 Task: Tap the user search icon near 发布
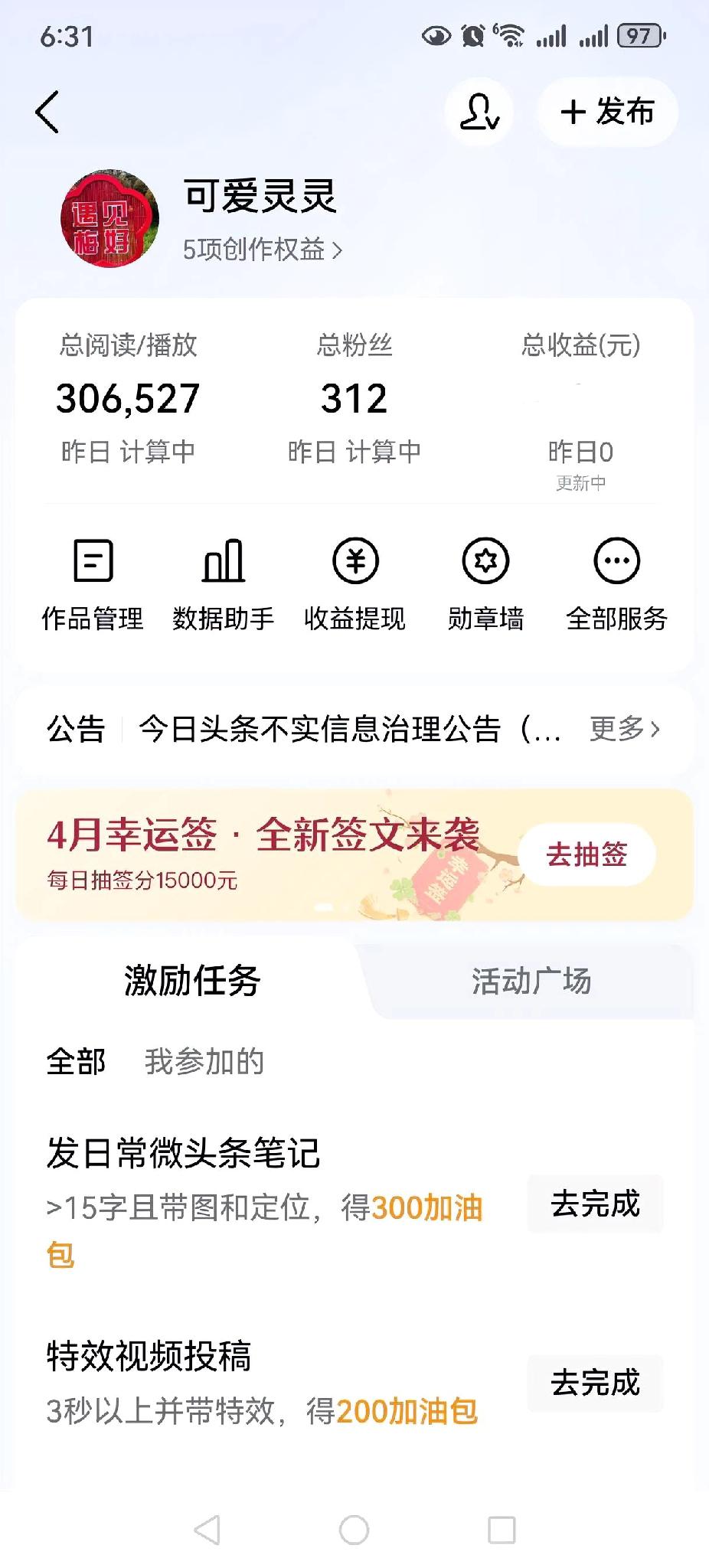pos(476,112)
